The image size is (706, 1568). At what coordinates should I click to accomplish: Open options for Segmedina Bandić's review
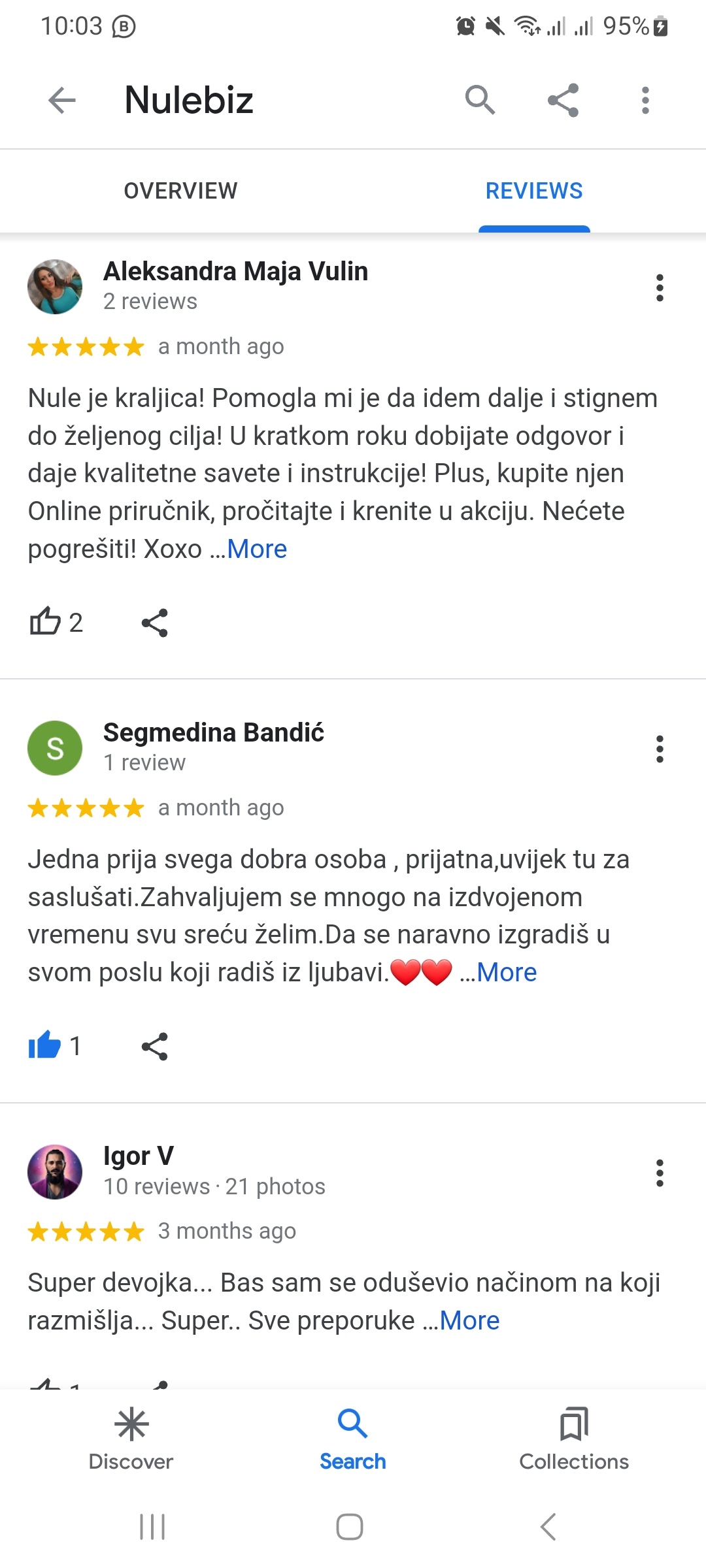(660, 749)
